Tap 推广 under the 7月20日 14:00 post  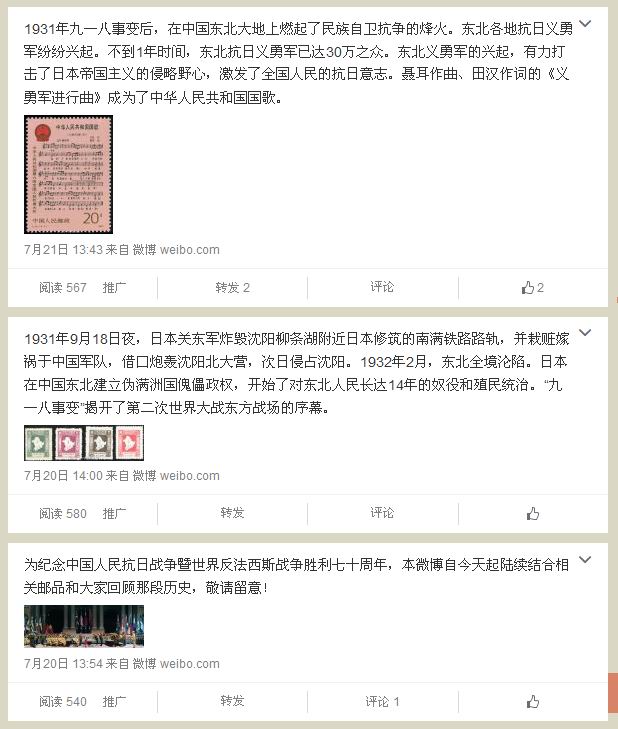click(x=114, y=514)
